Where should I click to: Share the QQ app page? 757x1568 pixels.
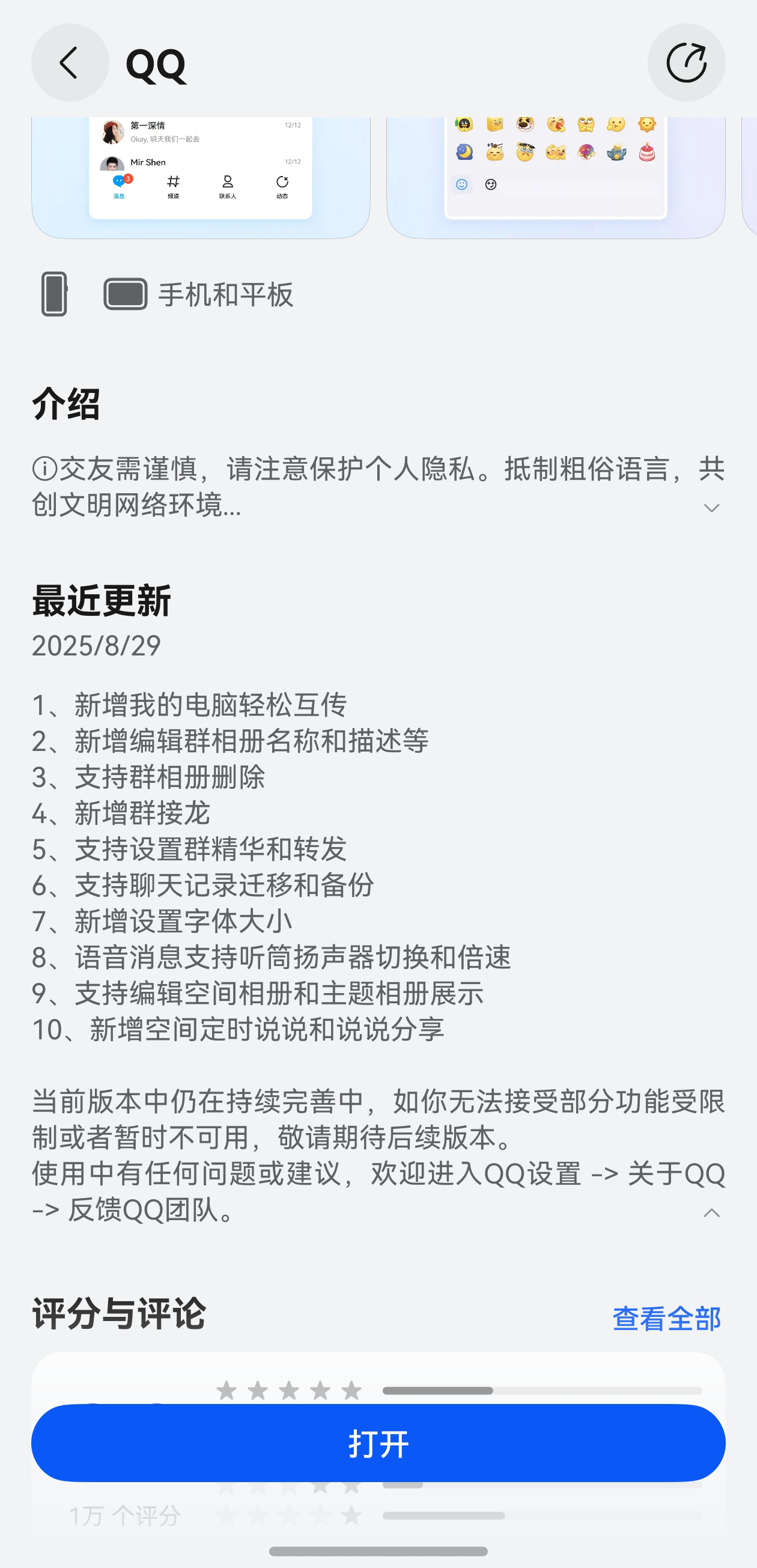(x=686, y=62)
